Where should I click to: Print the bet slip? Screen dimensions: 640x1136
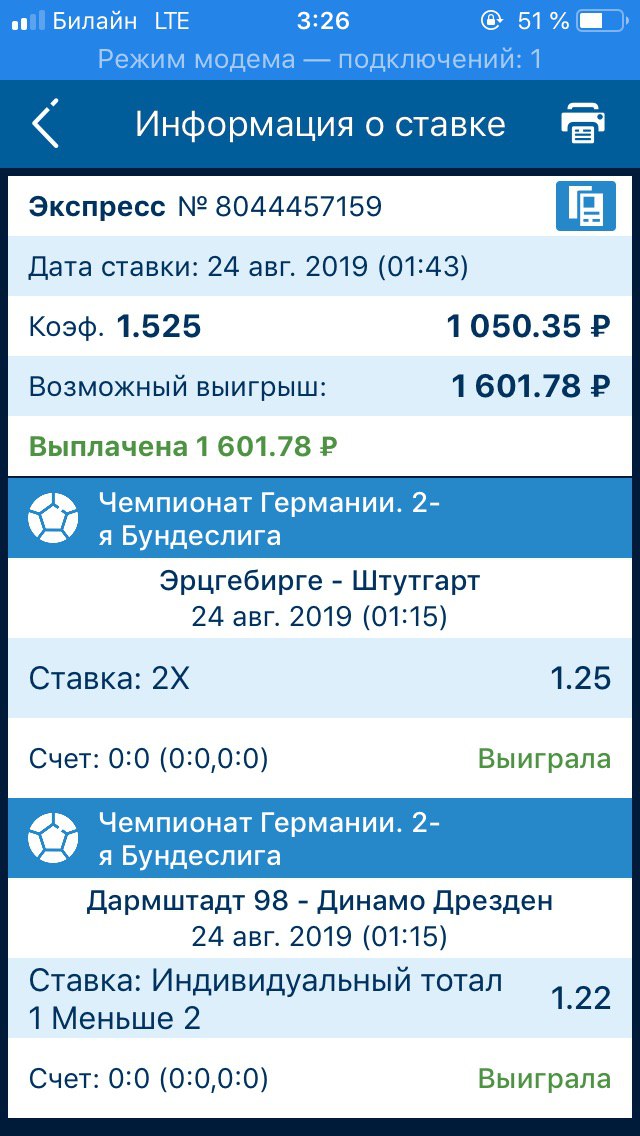pos(583,123)
